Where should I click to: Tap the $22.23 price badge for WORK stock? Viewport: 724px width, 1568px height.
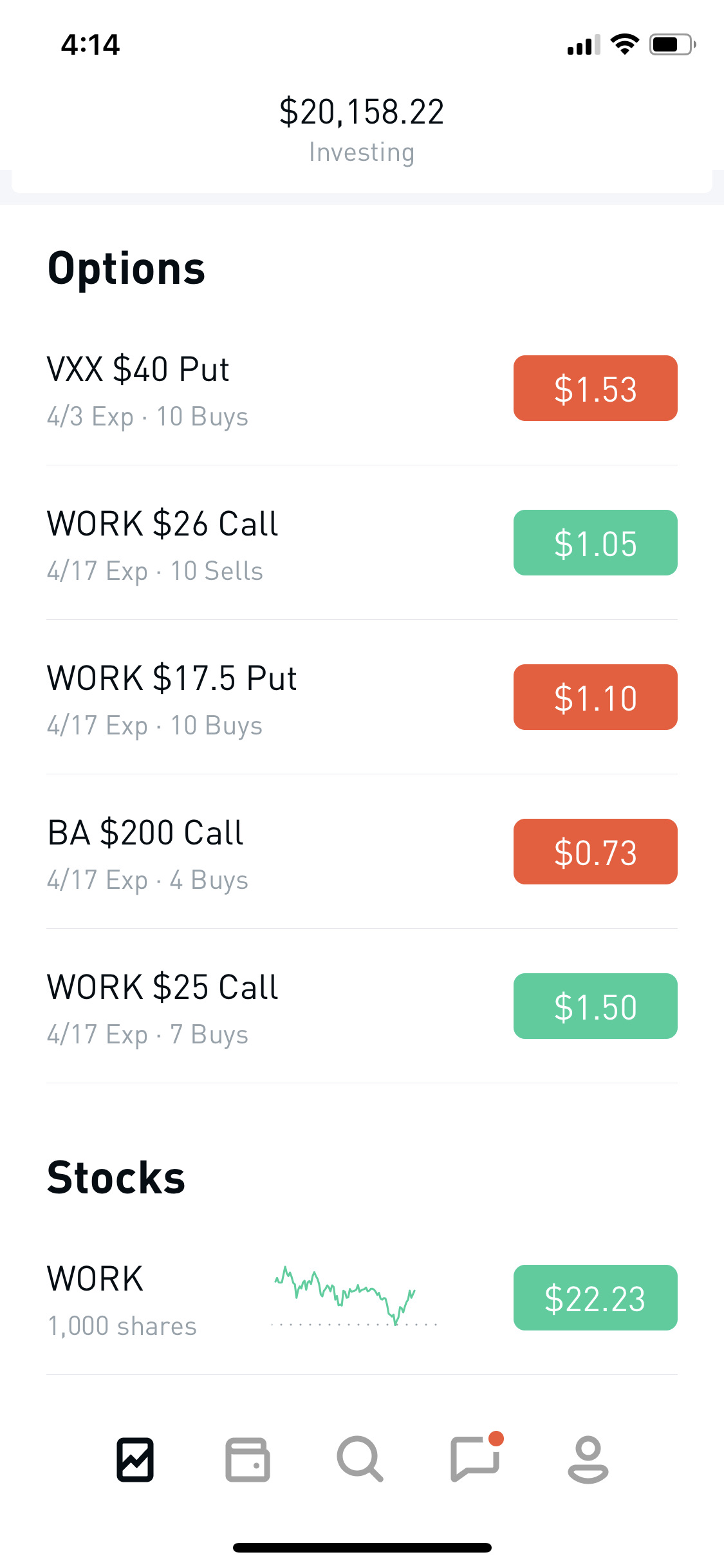595,1298
